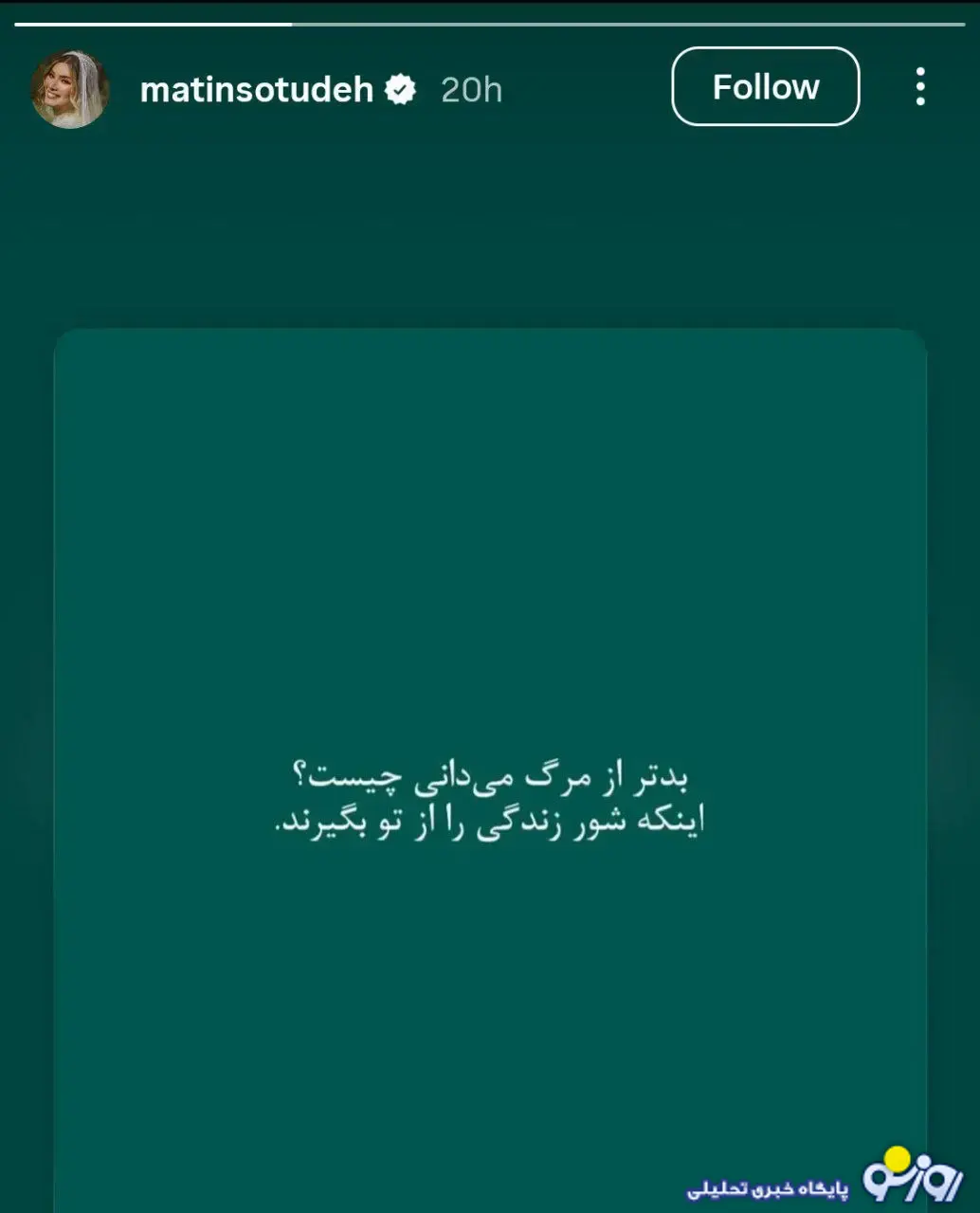Viewport: 980px width, 1213px height.
Task: Open the three-dot story options menu
Action: [x=917, y=88]
